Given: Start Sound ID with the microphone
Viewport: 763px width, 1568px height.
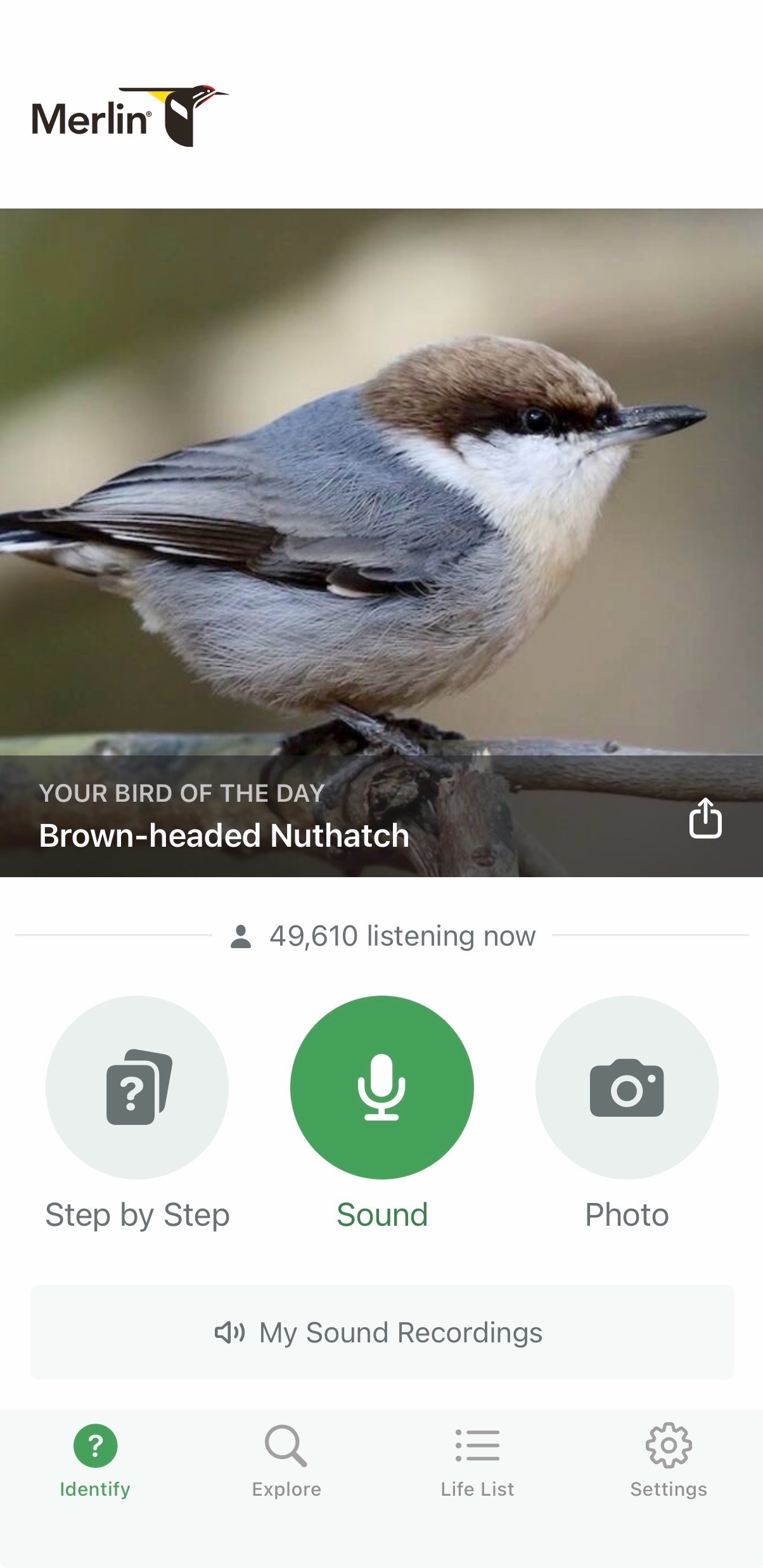Looking at the screenshot, I should pyautogui.click(x=381, y=1087).
